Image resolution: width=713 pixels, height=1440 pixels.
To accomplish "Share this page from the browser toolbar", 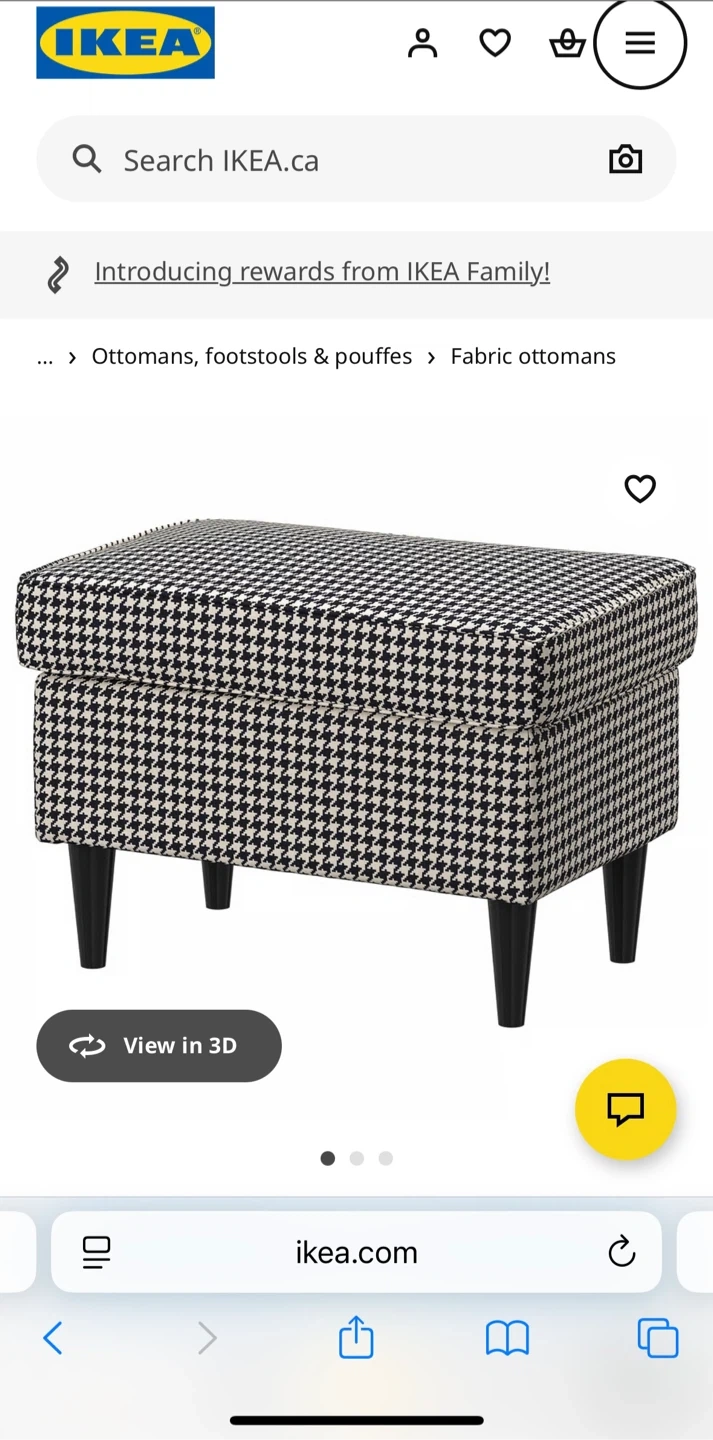I will pos(356,1338).
